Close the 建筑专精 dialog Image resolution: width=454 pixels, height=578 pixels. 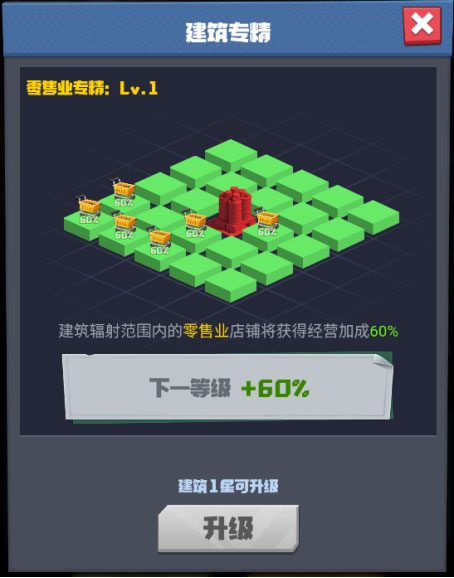[422, 26]
